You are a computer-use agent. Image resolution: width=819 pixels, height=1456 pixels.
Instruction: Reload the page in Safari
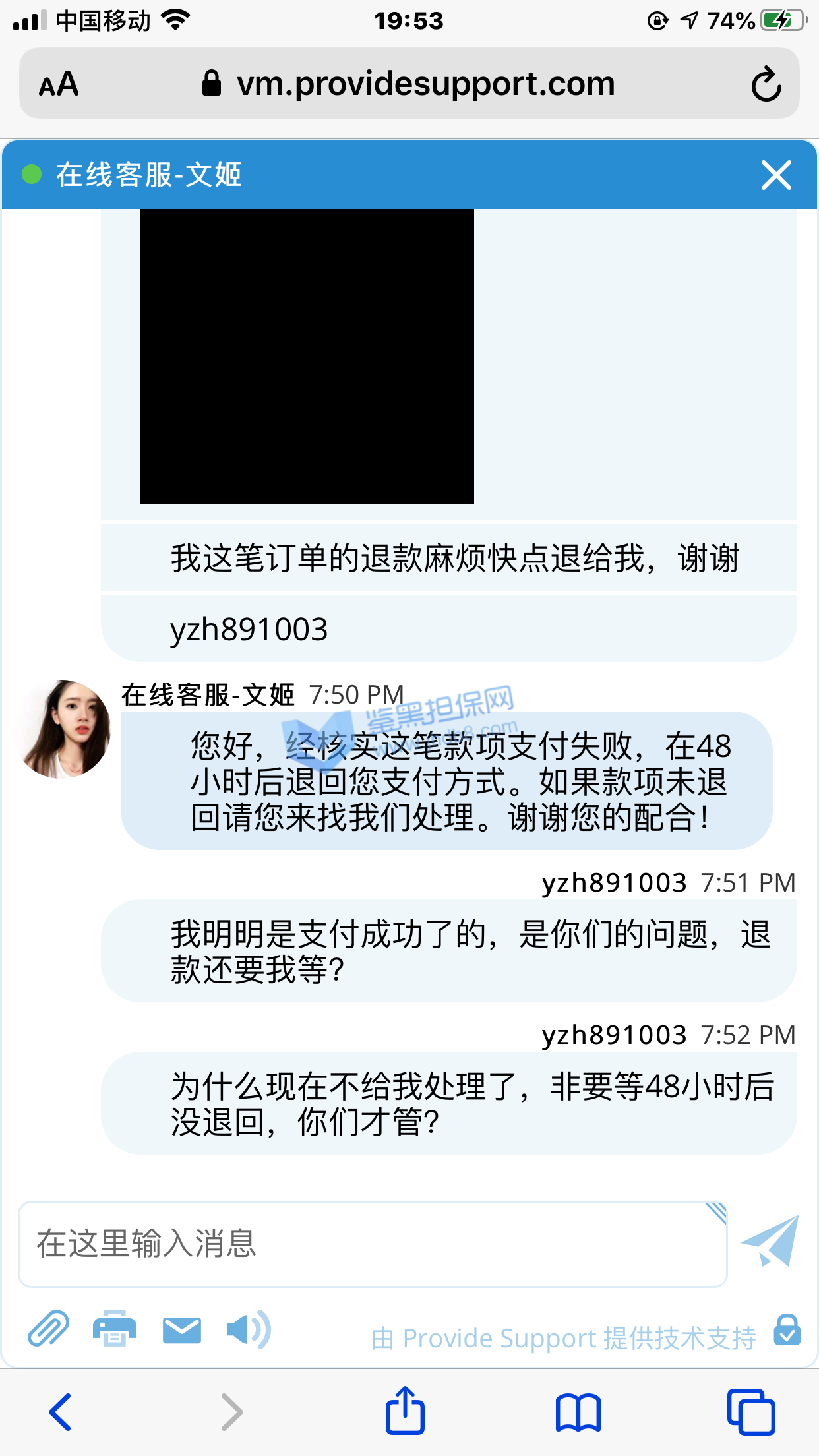click(766, 84)
